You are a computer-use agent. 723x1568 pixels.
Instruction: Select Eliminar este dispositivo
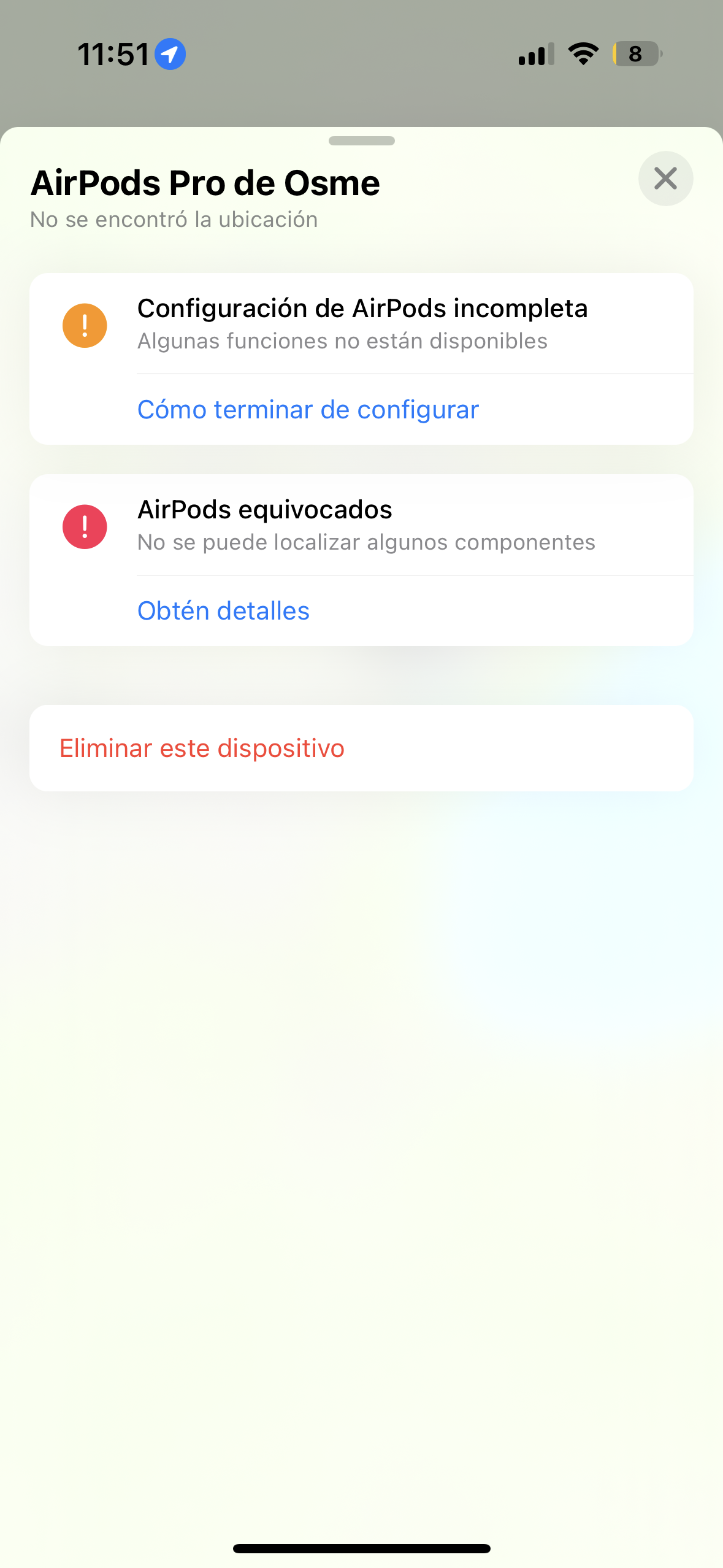[202, 748]
